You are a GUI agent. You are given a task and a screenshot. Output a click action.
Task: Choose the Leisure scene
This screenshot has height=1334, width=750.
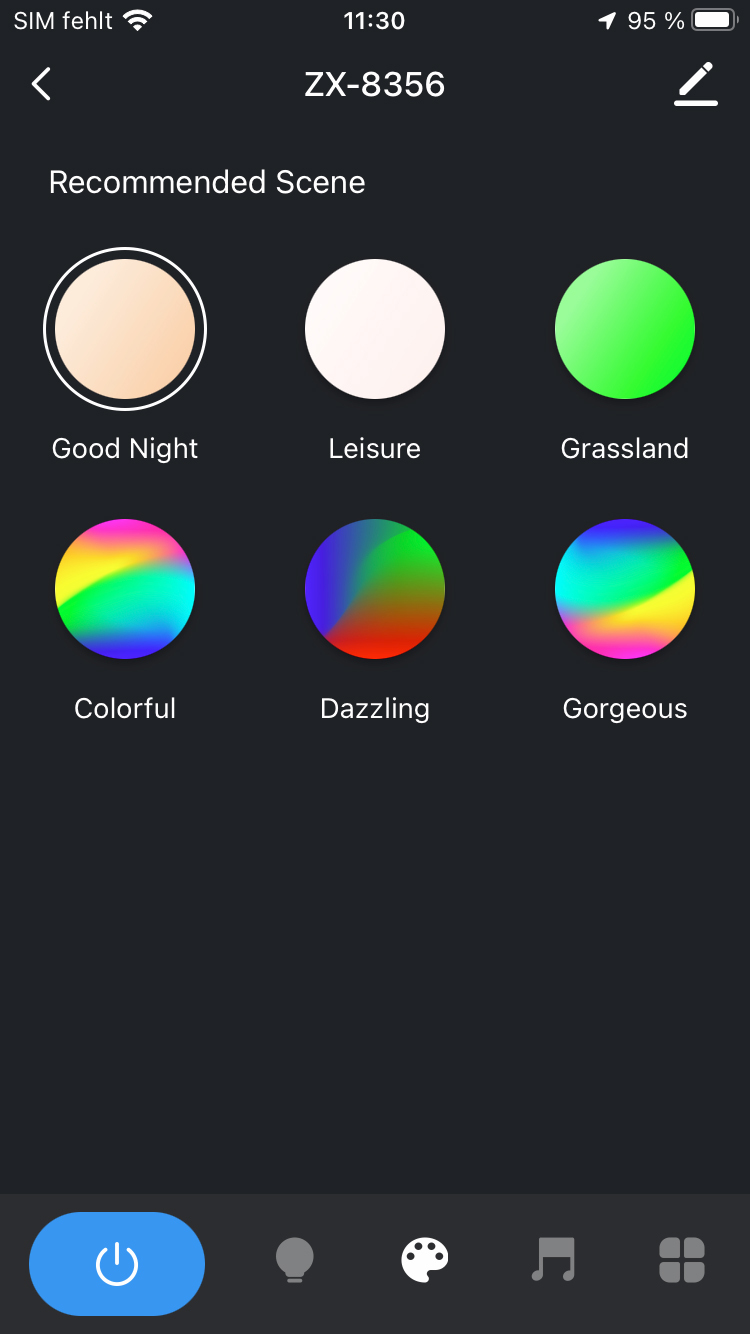[375, 329]
